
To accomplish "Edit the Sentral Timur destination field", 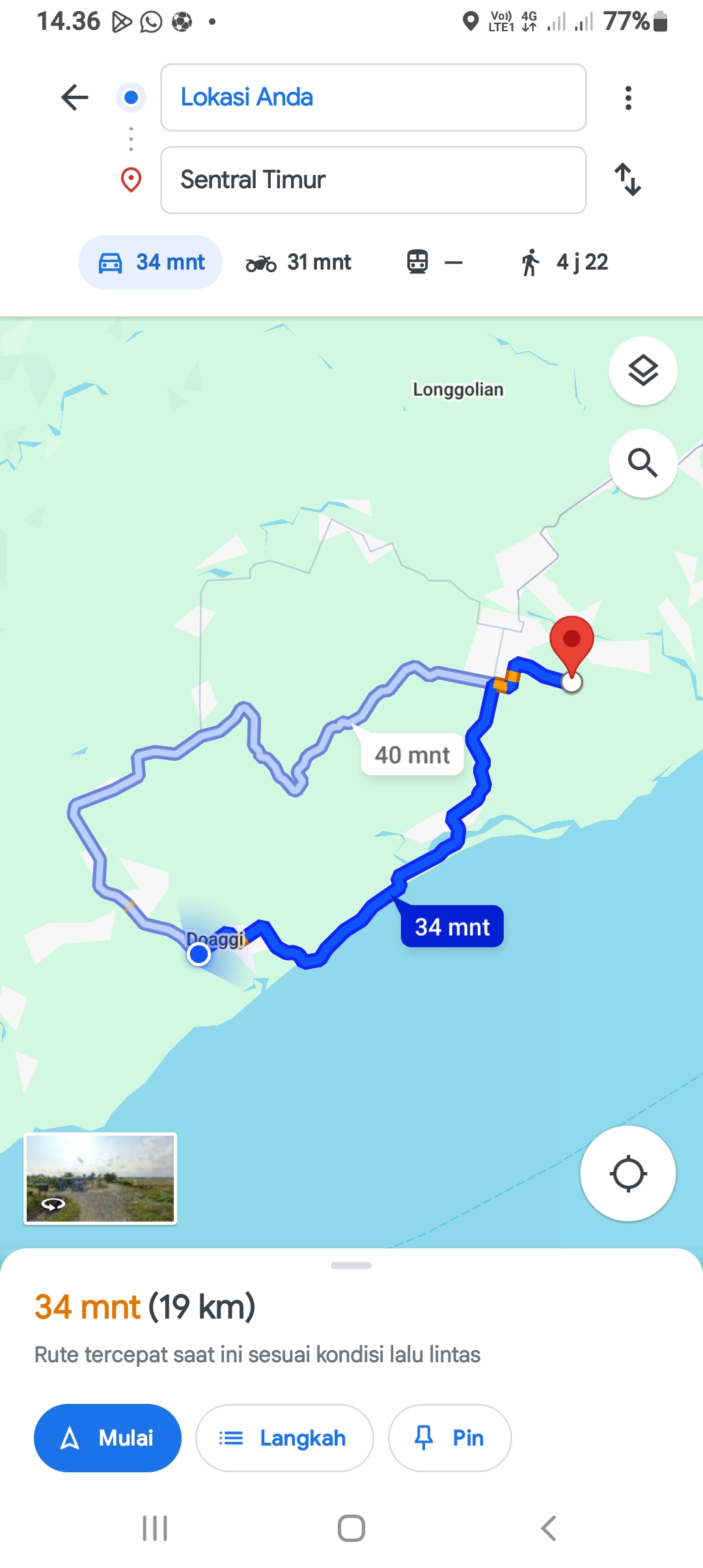I will tap(374, 180).
